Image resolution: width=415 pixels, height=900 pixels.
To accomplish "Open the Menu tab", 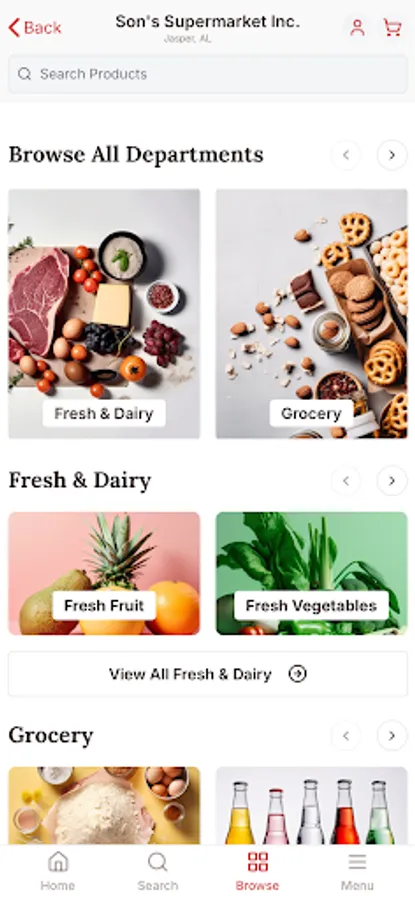I will point(357,871).
